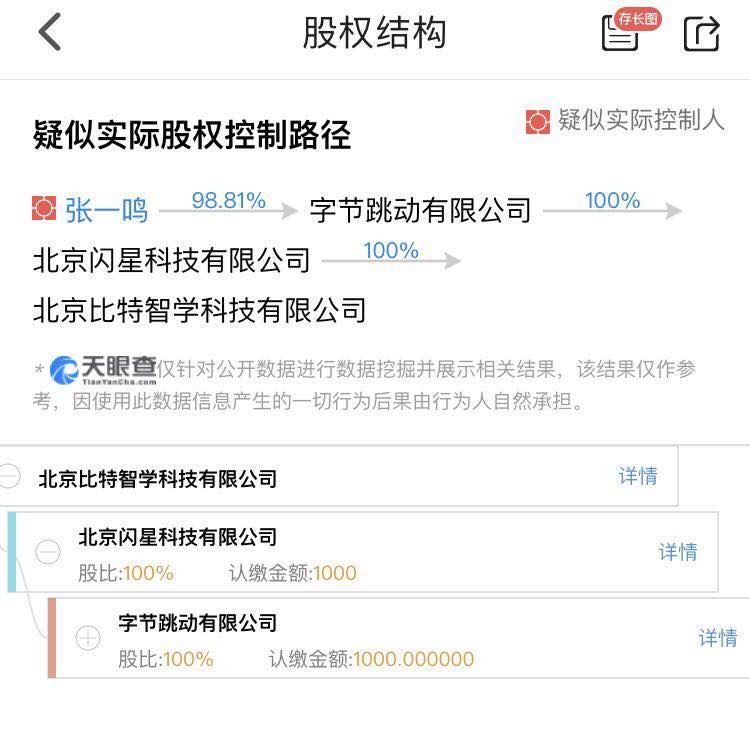The height and width of the screenshot is (742, 750).
Task: Open the 张一鸣 profile link
Action: pos(106,210)
